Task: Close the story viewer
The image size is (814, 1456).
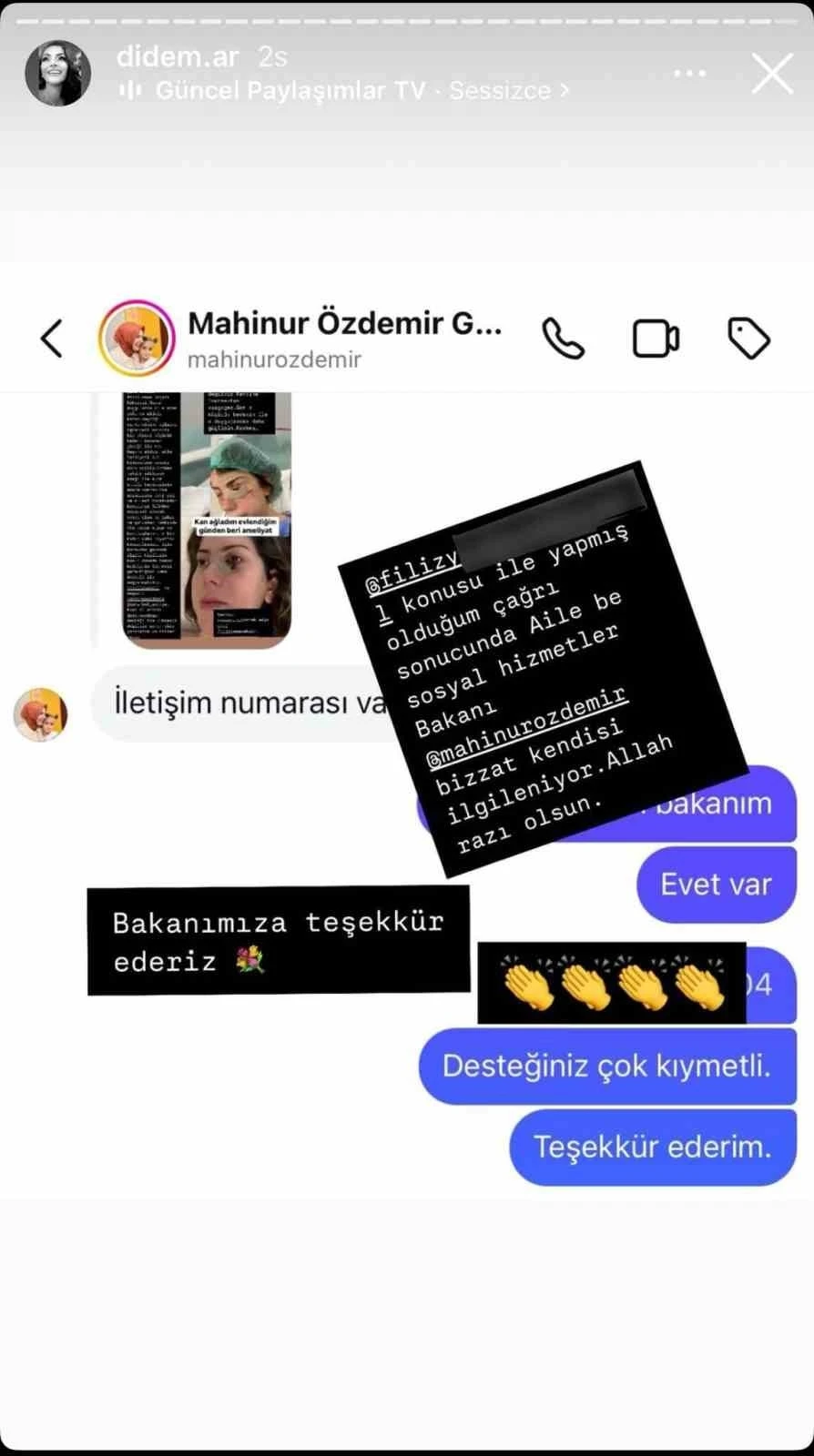Action: coord(772,74)
